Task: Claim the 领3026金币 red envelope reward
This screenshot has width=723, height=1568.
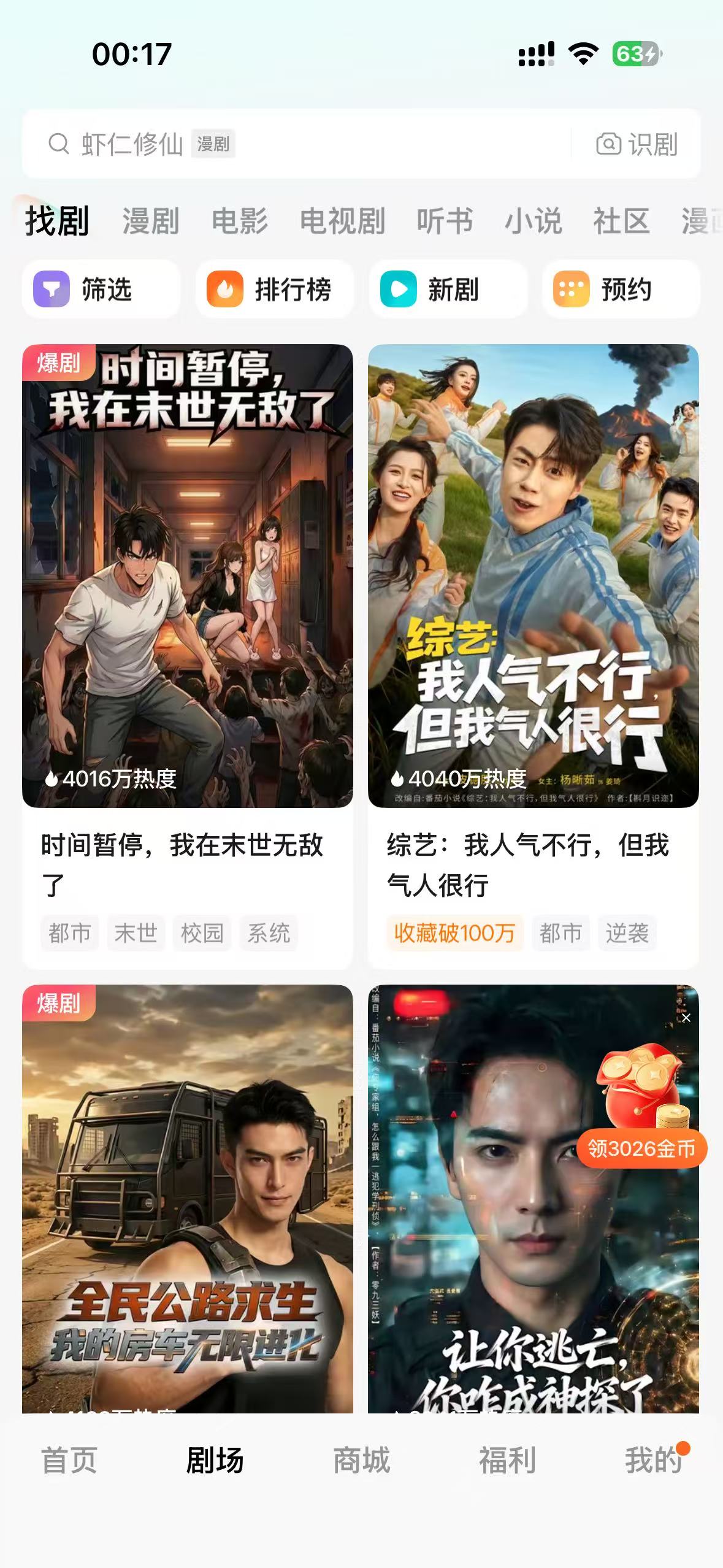Action: [x=641, y=1148]
